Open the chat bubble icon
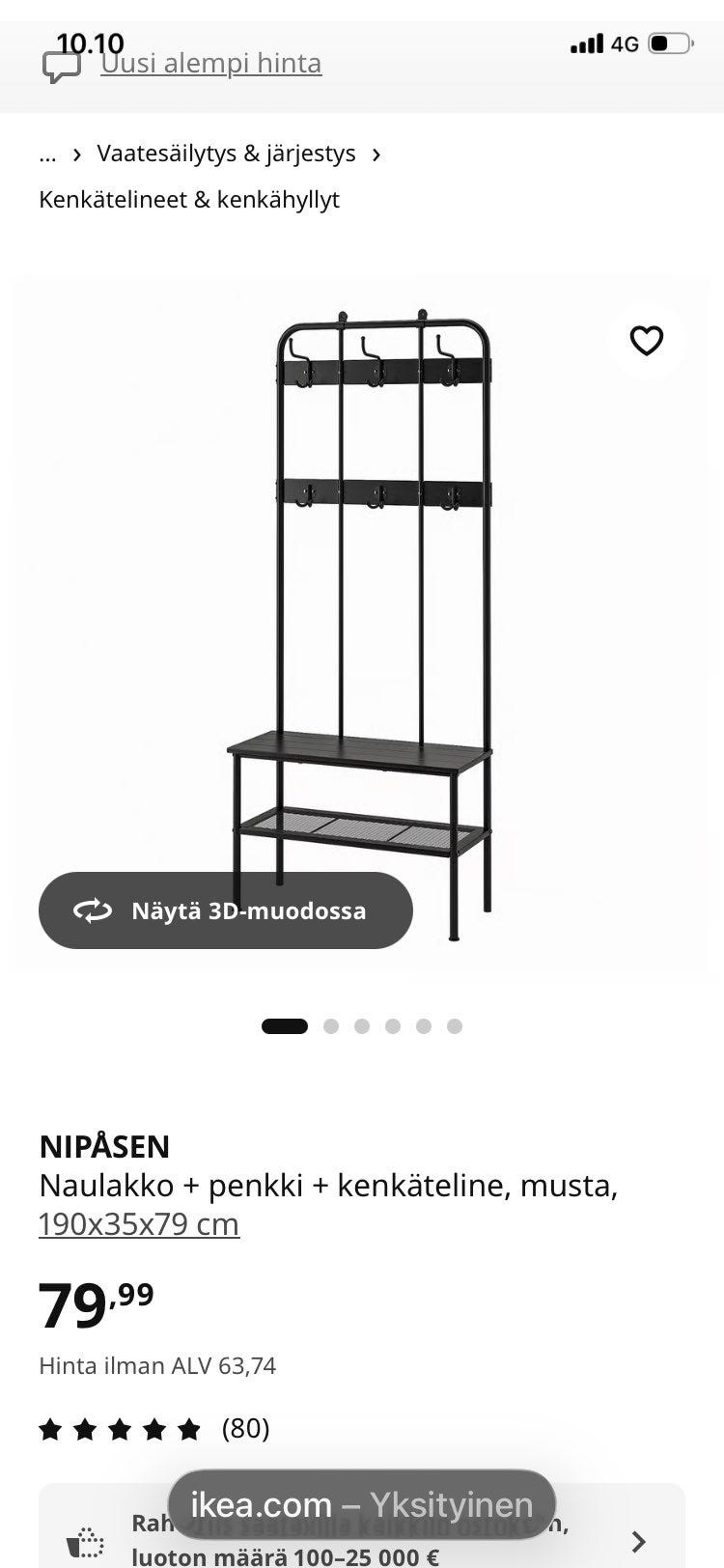This screenshot has width=724, height=1568. click(x=62, y=67)
